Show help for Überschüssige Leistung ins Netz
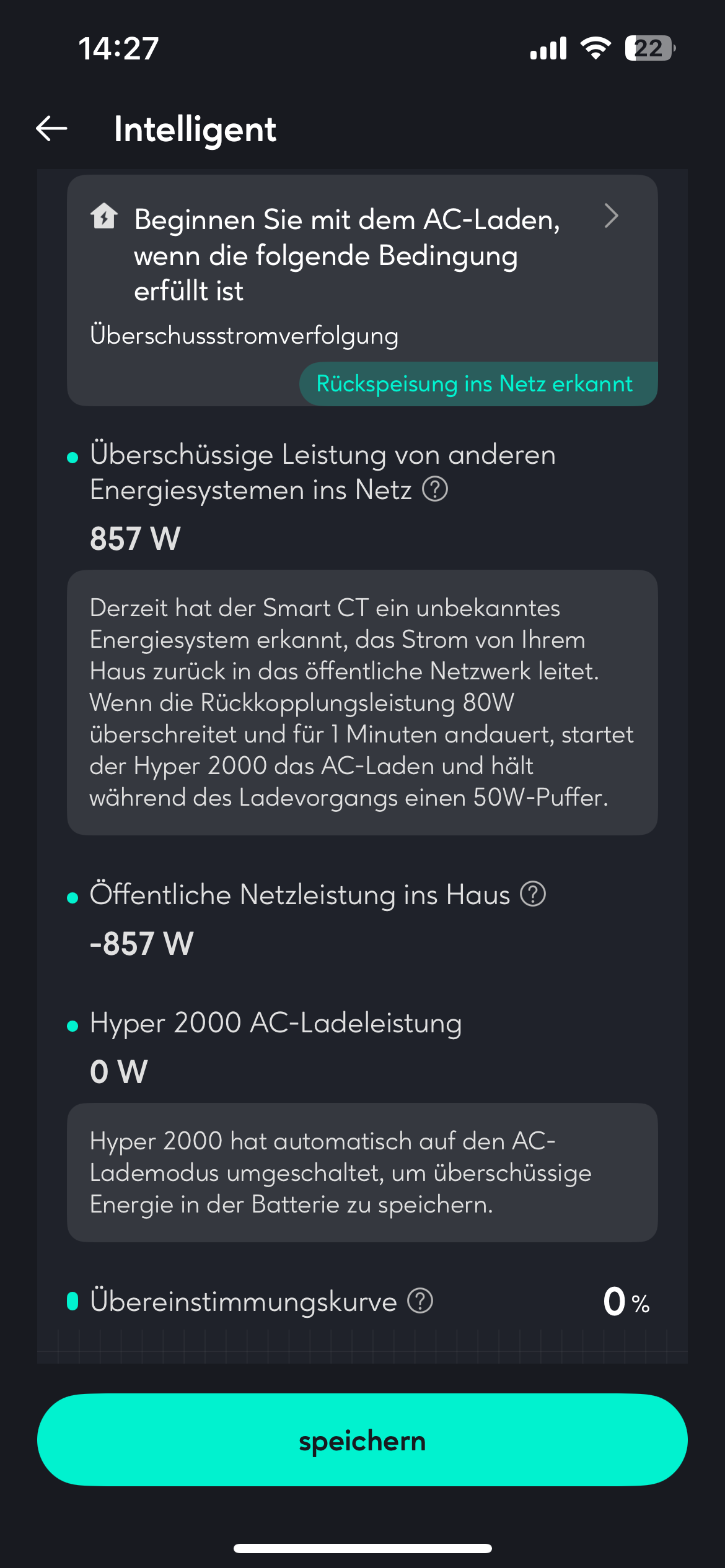This screenshot has width=725, height=1568. tap(435, 489)
